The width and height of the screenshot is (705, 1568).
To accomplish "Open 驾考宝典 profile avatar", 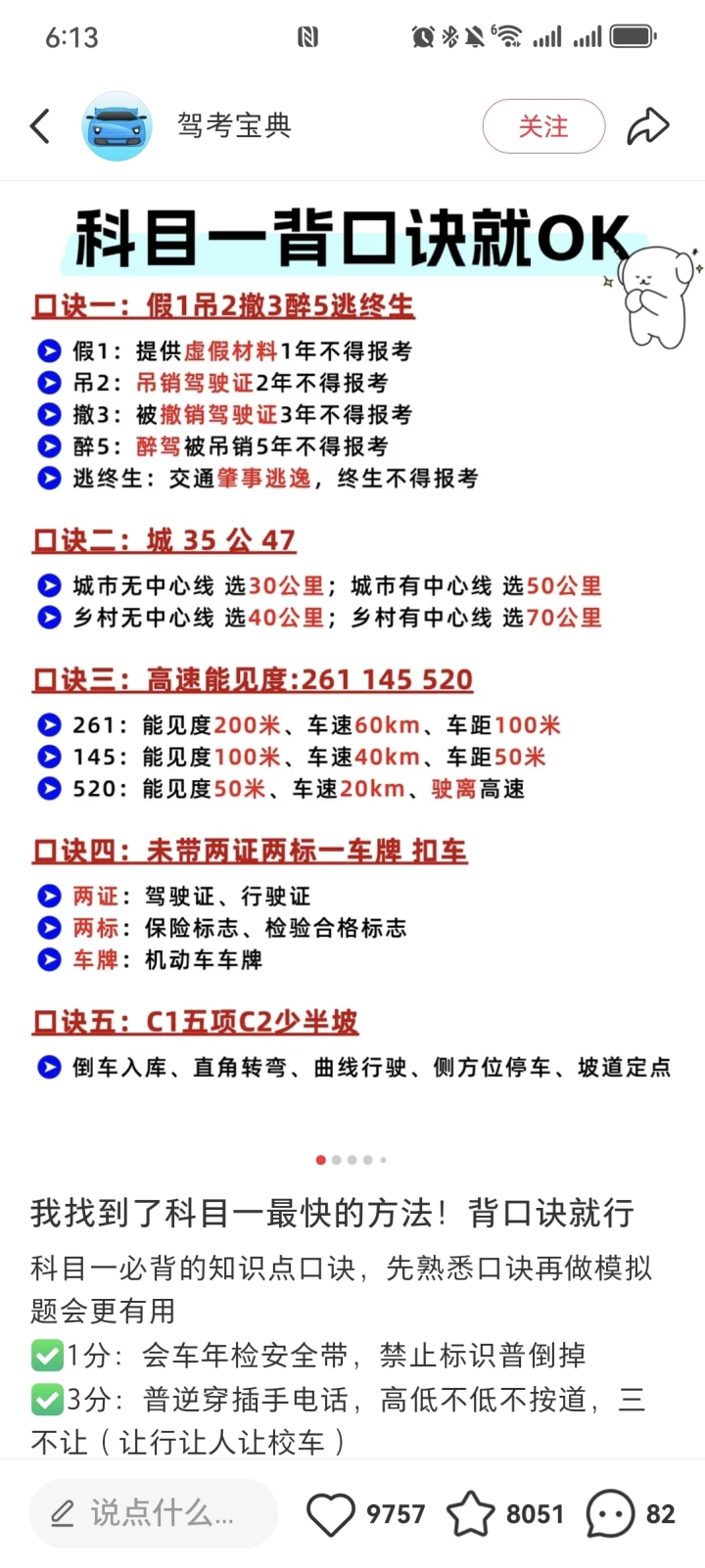I will coord(117,126).
